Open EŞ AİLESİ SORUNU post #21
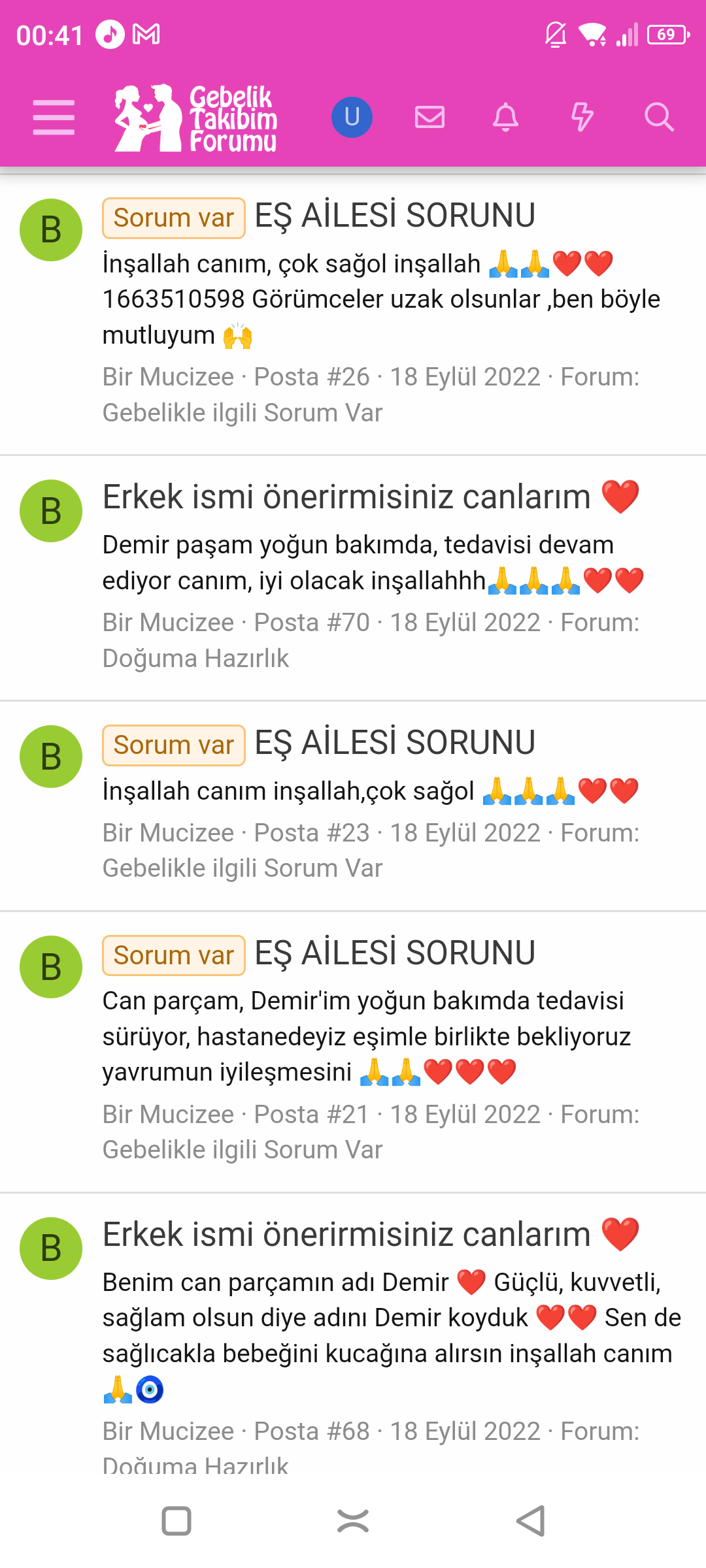The width and height of the screenshot is (706, 1568). point(395,954)
